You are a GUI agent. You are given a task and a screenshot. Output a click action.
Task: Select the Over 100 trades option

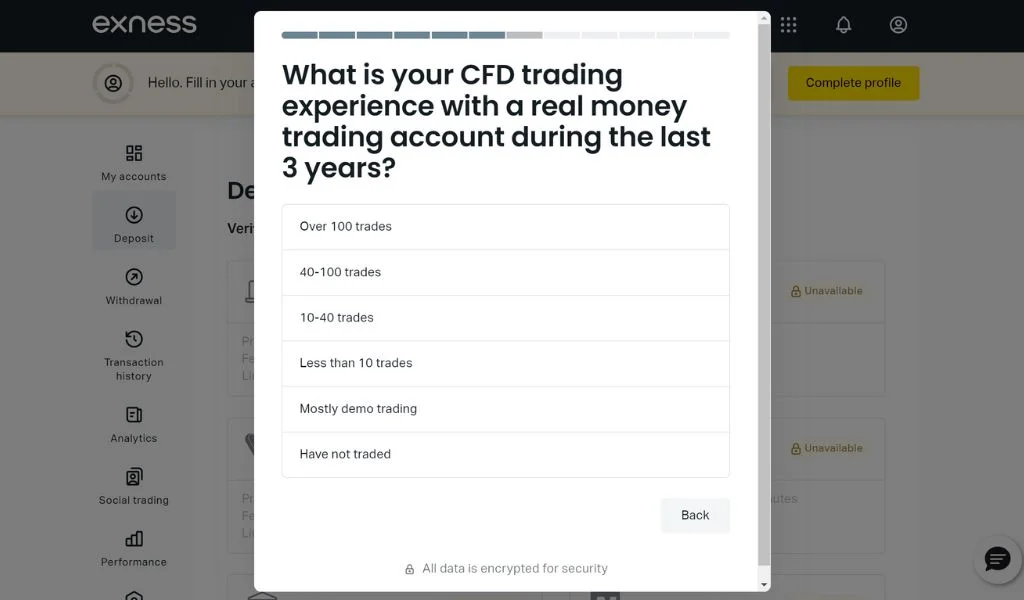[505, 227]
